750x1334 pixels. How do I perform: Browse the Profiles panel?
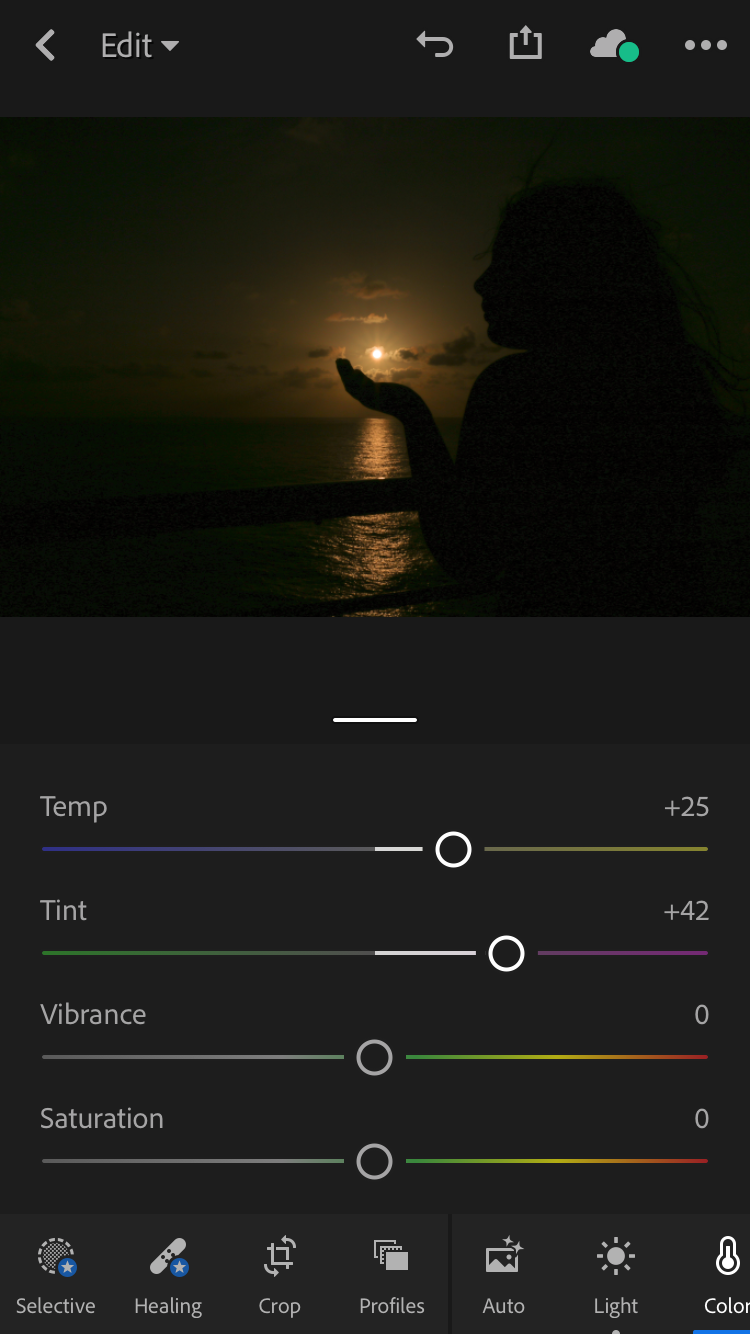pyautogui.click(x=392, y=1274)
